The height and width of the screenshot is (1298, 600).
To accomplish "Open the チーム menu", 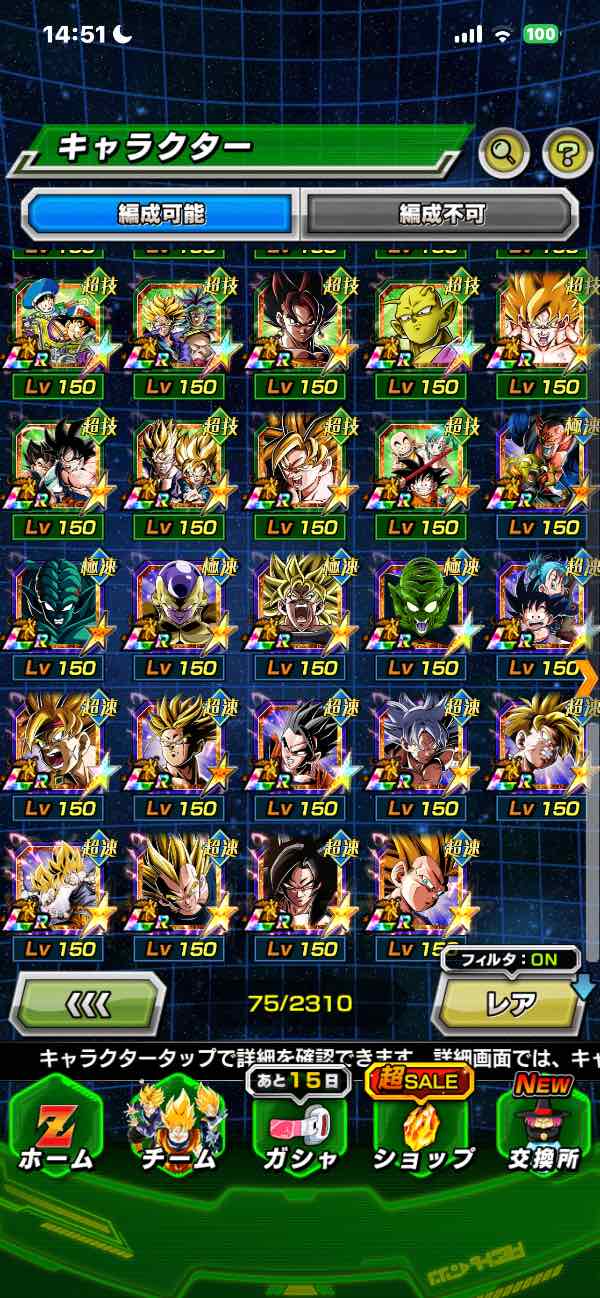I will pos(177,1125).
